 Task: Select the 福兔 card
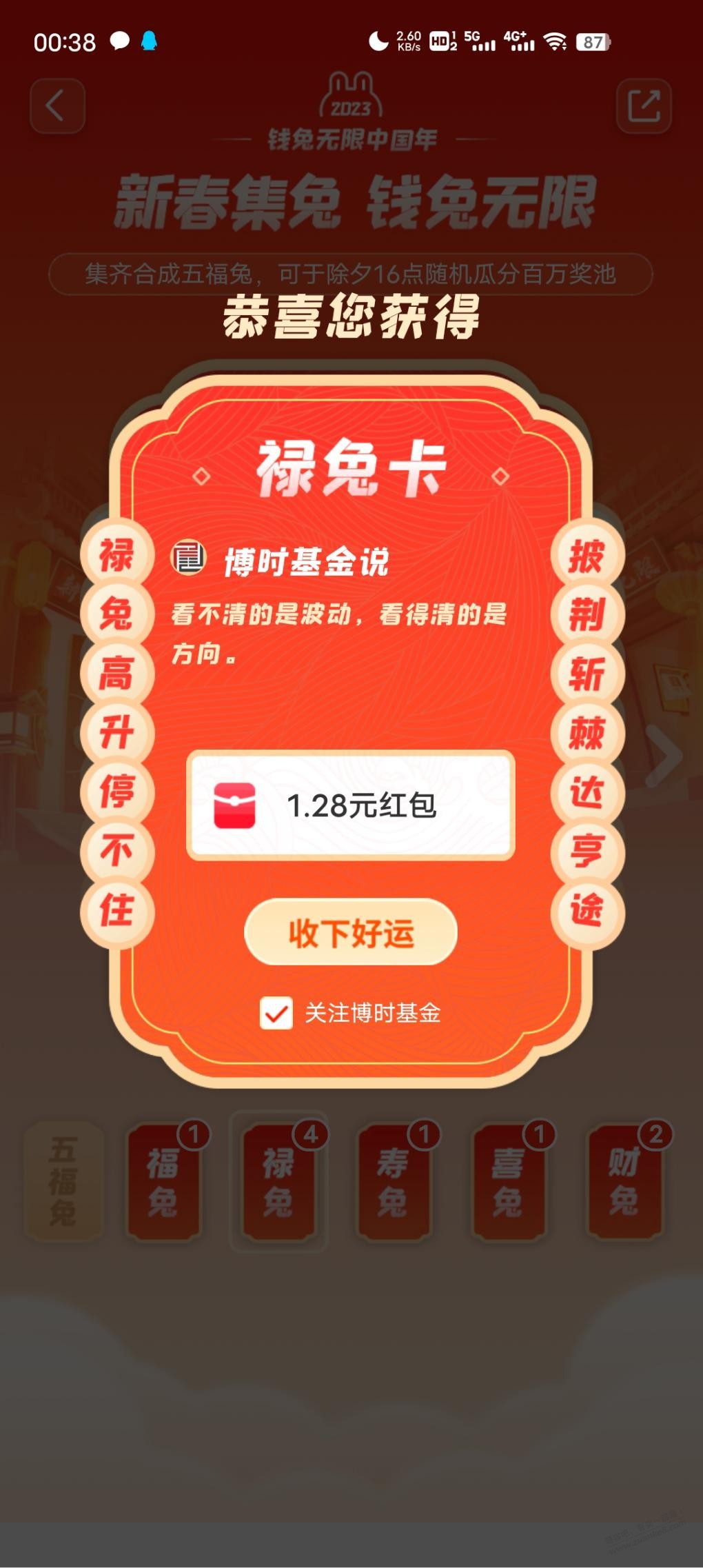[164, 1182]
